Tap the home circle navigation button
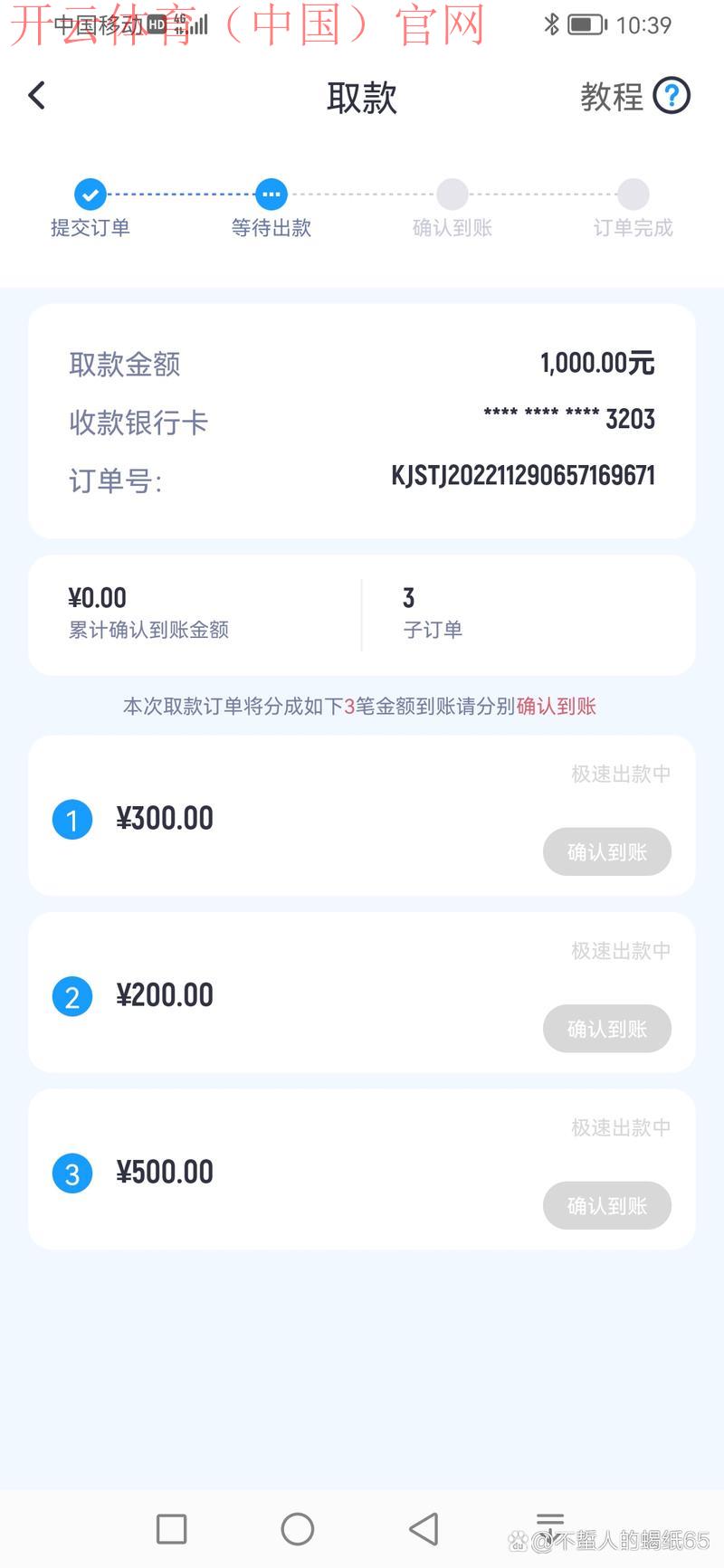724x1568 pixels. pyautogui.click(x=298, y=1529)
